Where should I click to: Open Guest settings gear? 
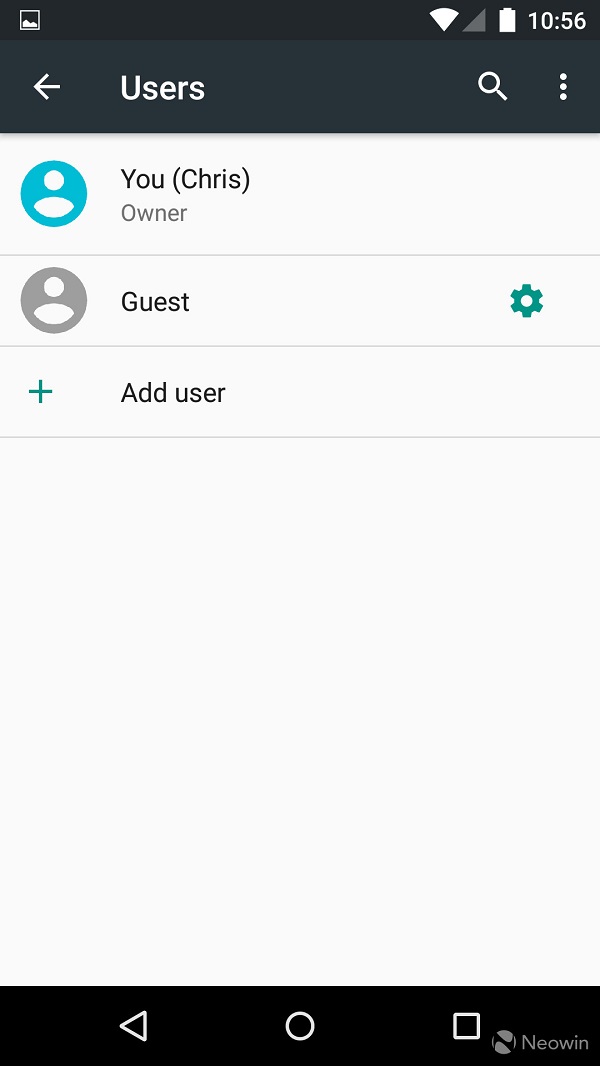pyautogui.click(x=526, y=301)
